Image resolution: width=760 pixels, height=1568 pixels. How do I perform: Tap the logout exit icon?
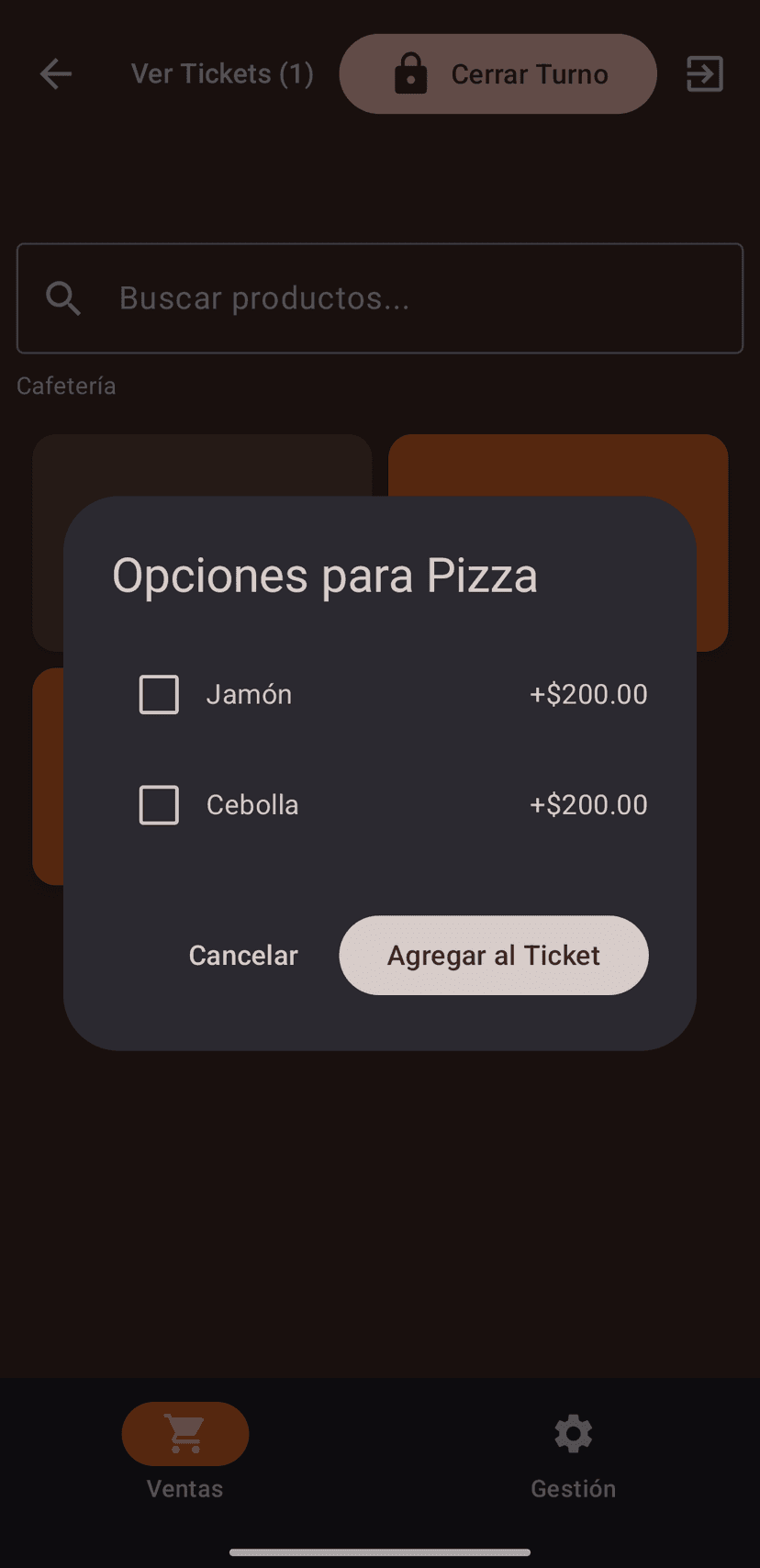[x=705, y=73]
